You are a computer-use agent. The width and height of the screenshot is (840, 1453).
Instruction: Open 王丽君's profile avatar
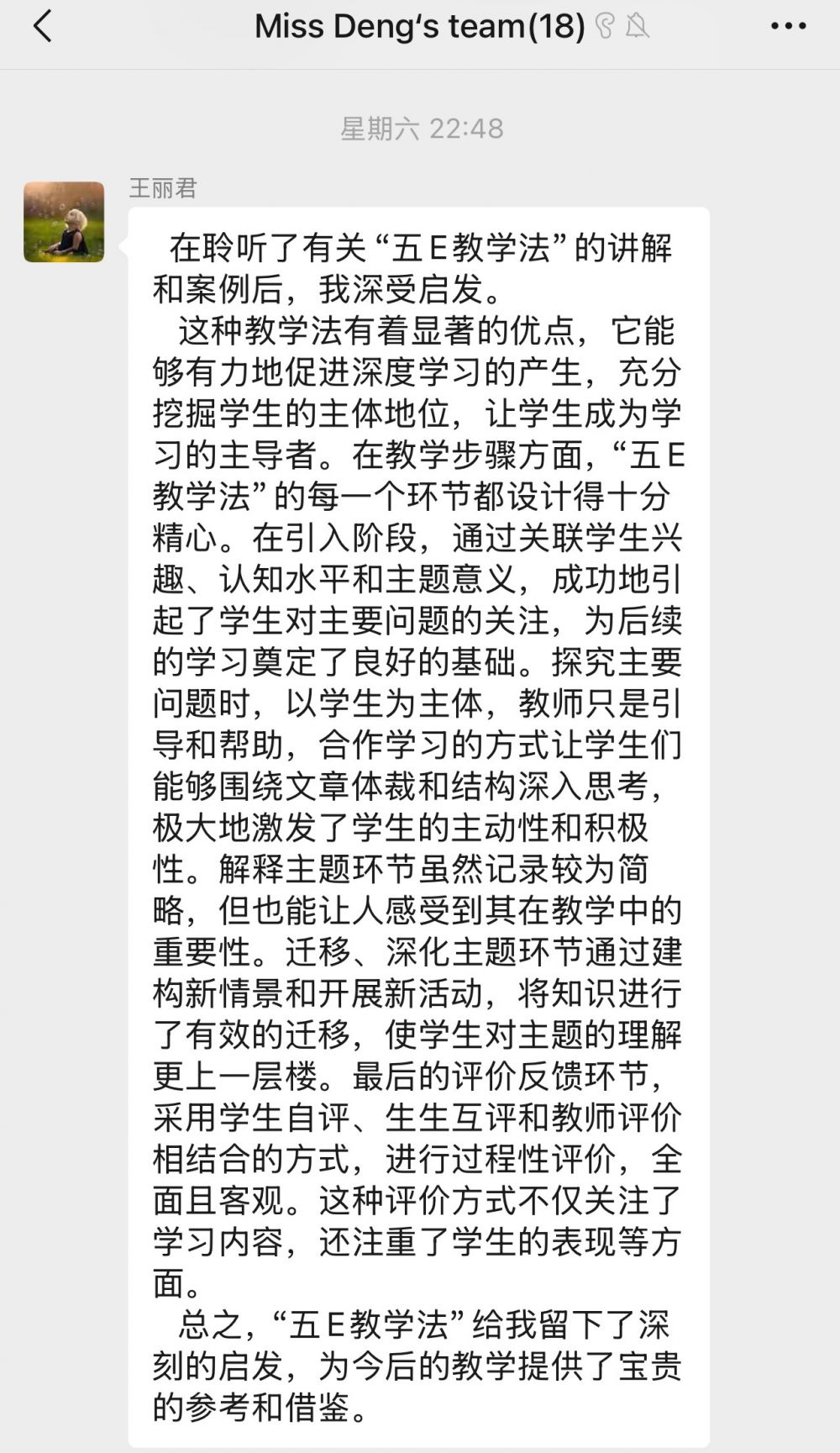pyautogui.click(x=64, y=222)
